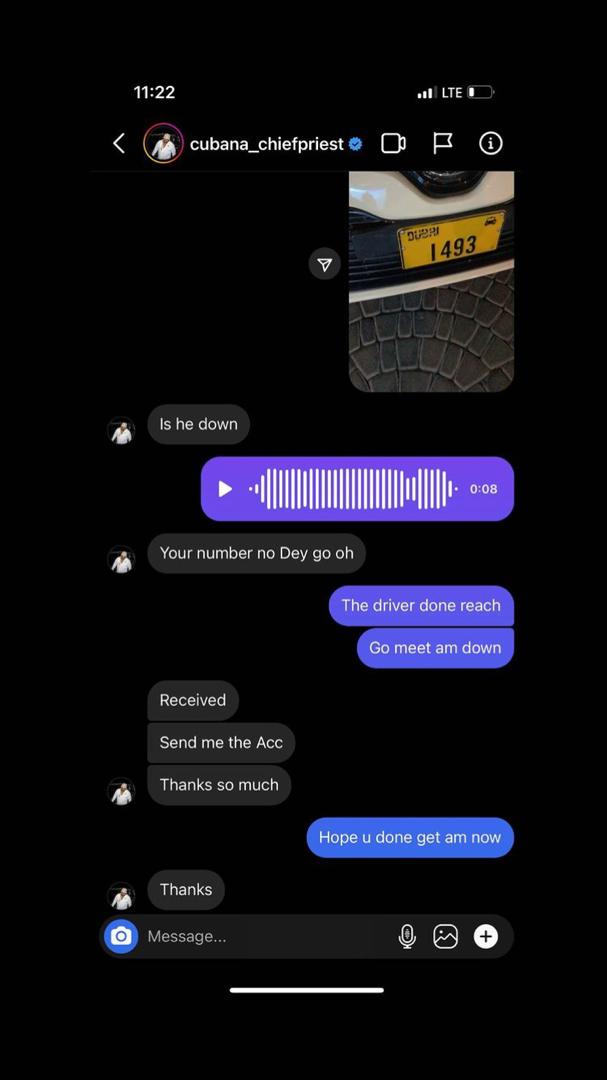Start a video call
The height and width of the screenshot is (1080, 607).
(x=393, y=143)
